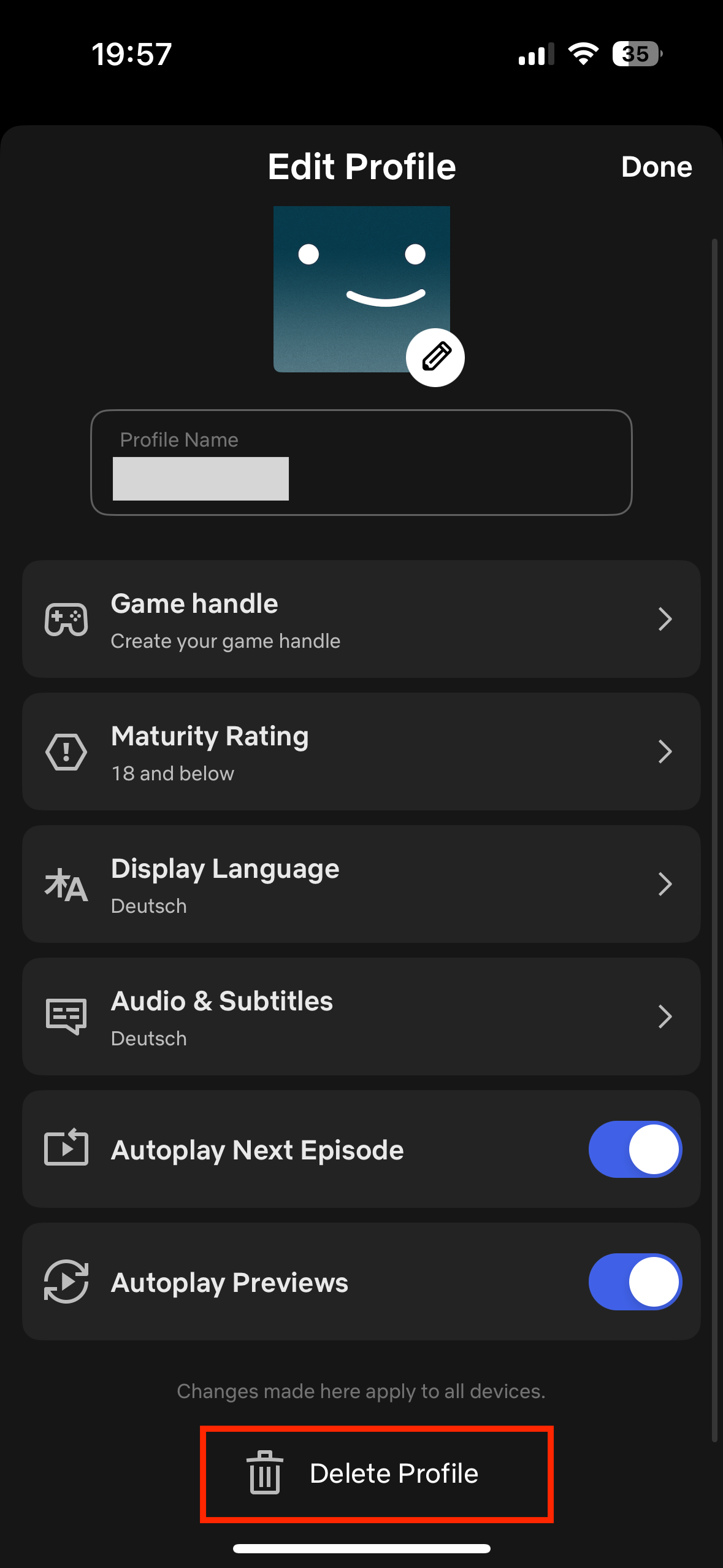Viewport: 723px width, 1568px height.
Task: Click the maturity rating warning icon
Action: (x=66, y=751)
